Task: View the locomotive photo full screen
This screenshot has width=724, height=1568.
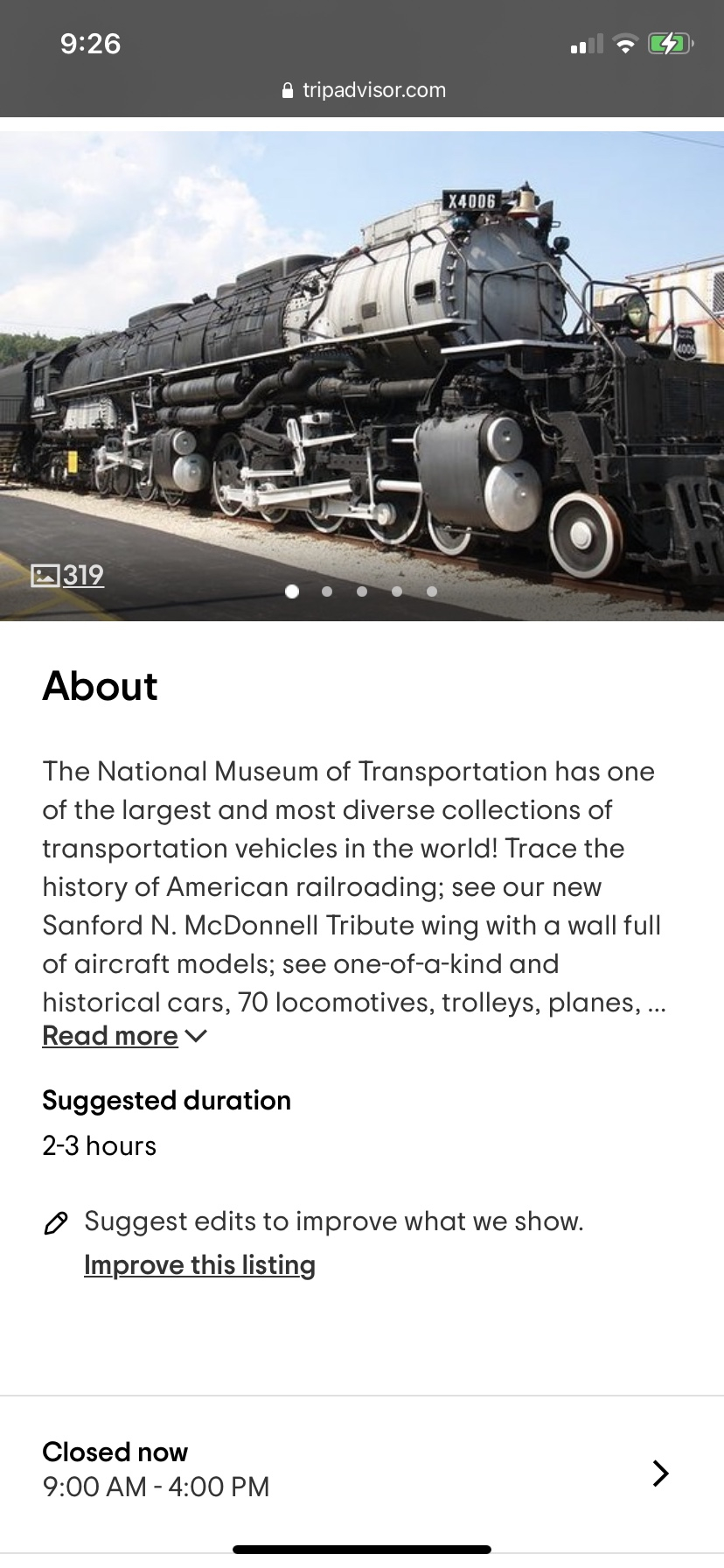Action: pyautogui.click(x=362, y=367)
